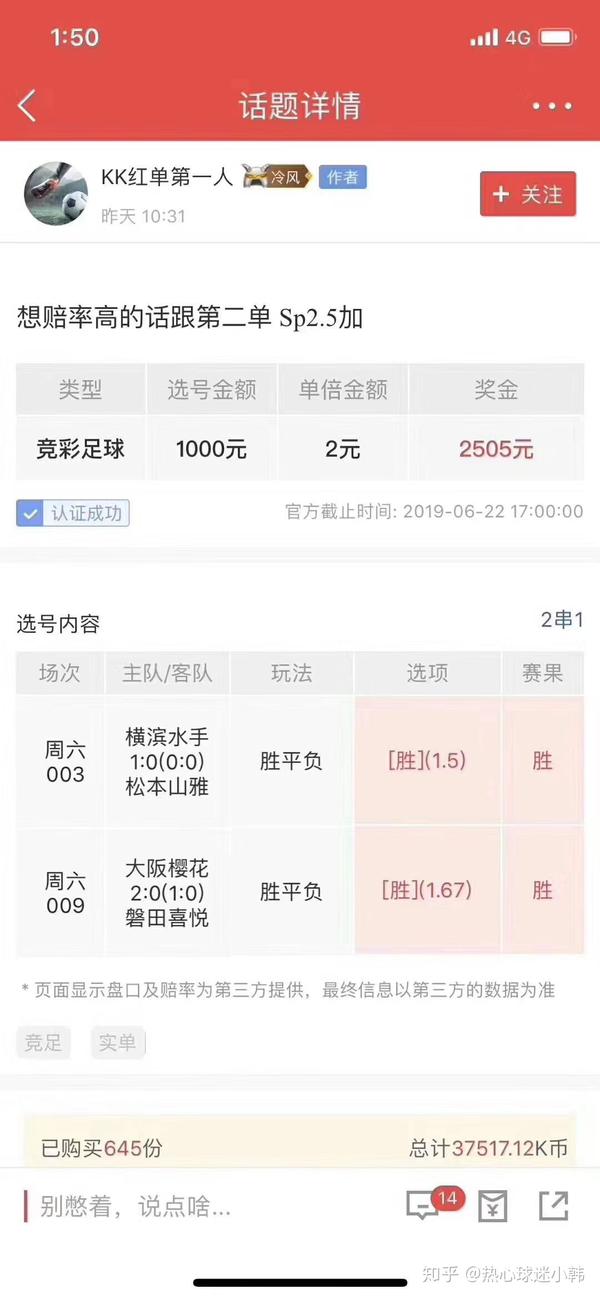Open KK红单第一人's profile avatar
600x1299 pixels.
56,194
